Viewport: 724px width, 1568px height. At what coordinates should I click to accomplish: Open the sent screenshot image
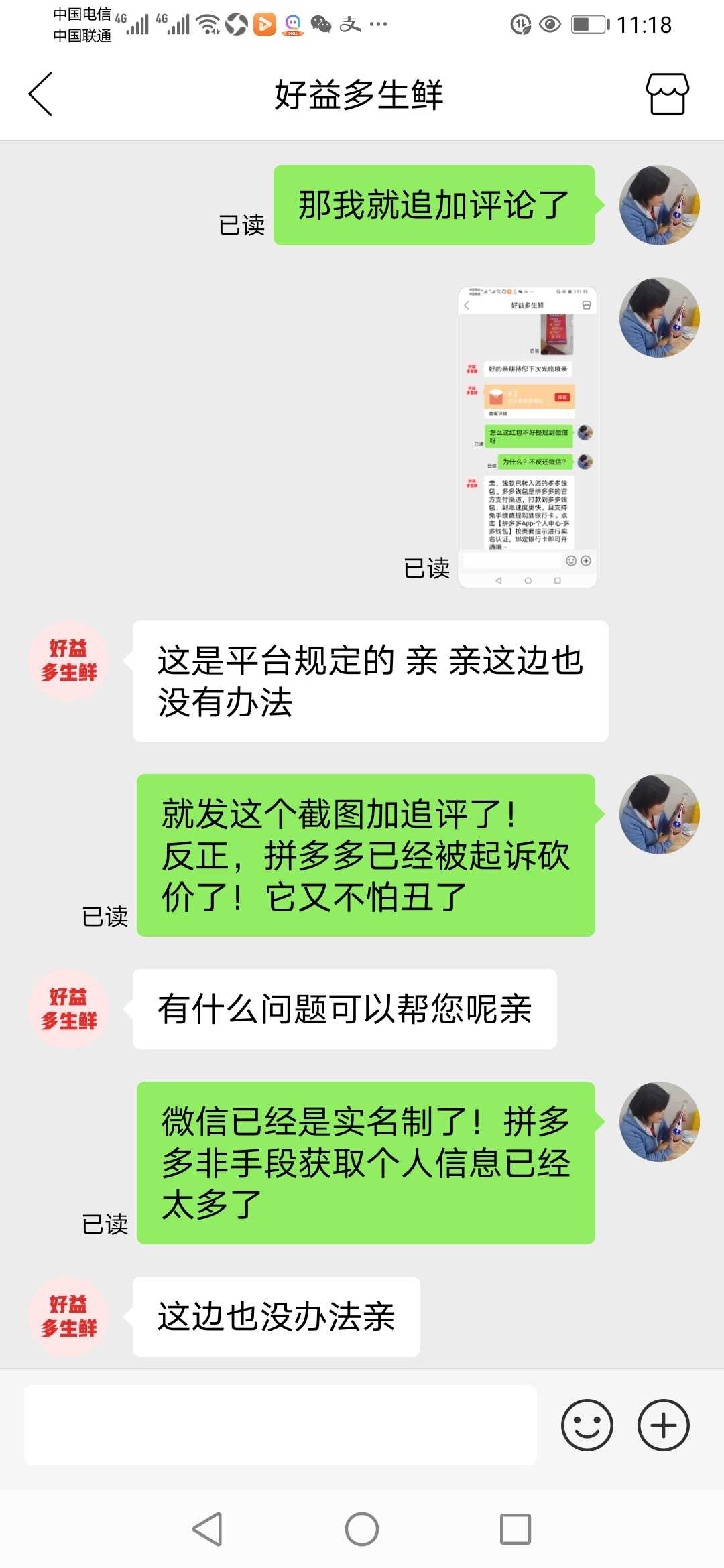click(x=528, y=438)
